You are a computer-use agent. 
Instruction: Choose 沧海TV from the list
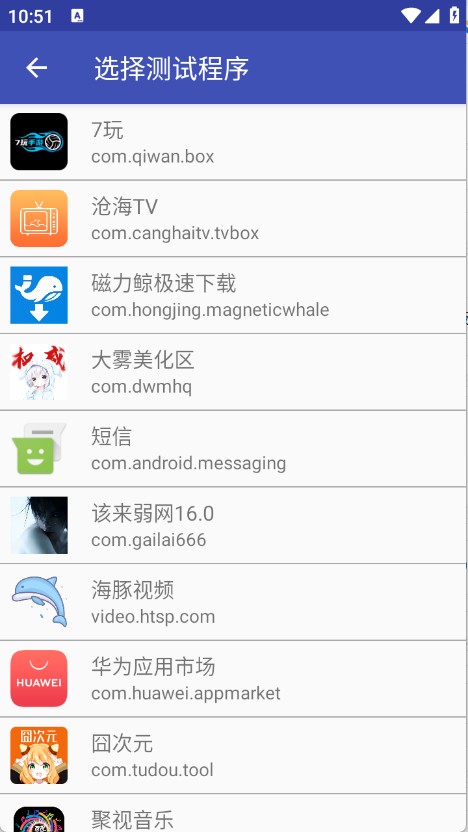tap(233, 219)
